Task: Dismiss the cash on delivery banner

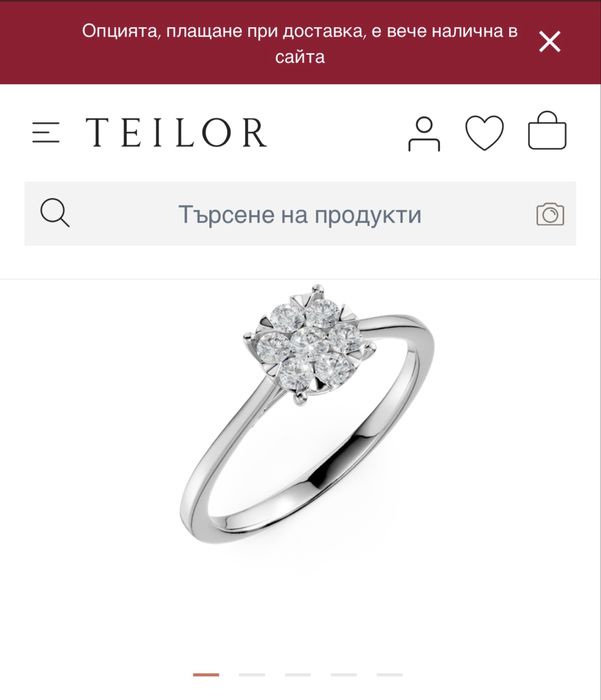Action: coord(549,41)
